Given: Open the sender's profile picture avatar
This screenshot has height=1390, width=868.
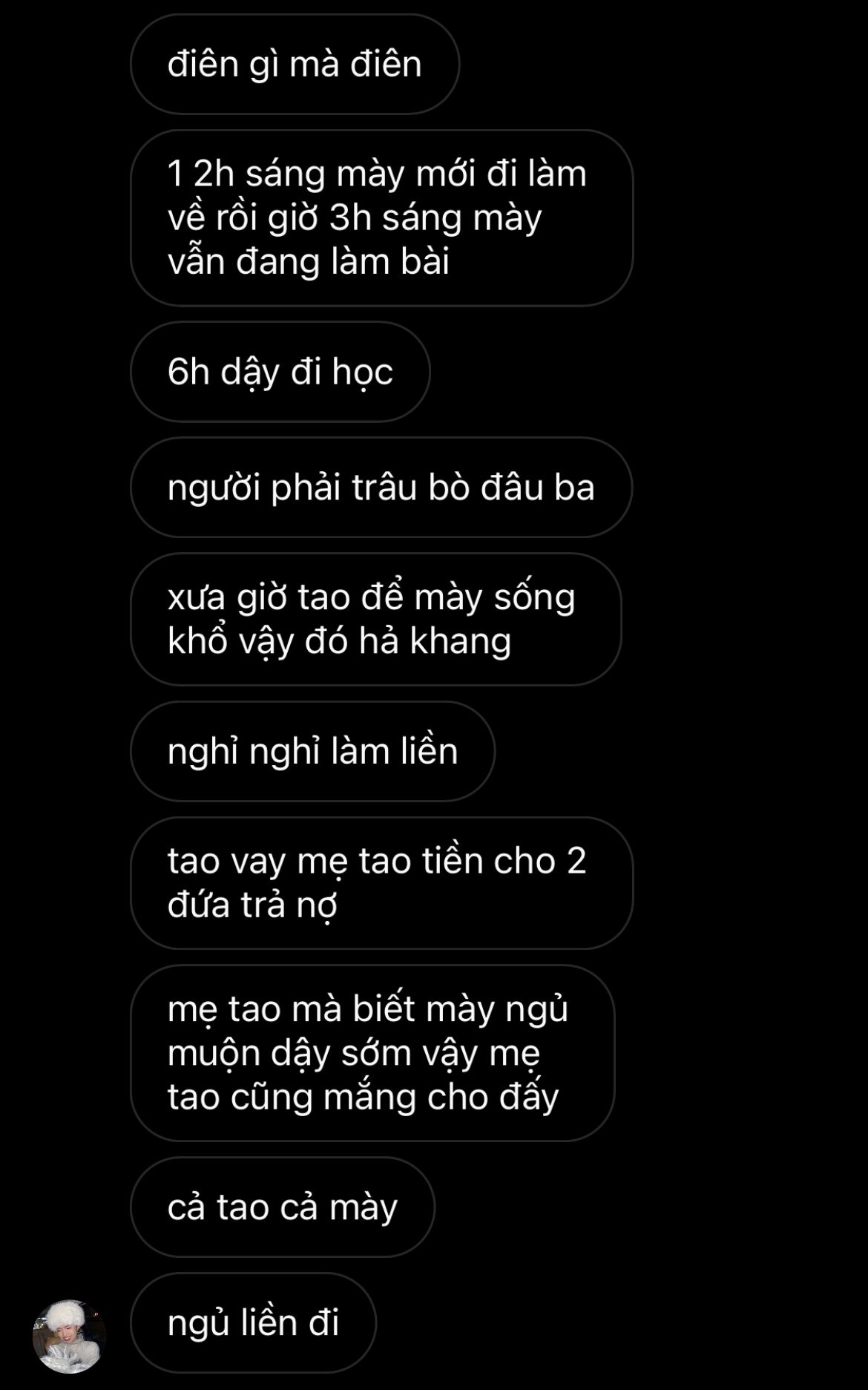Looking at the screenshot, I should [70, 1336].
